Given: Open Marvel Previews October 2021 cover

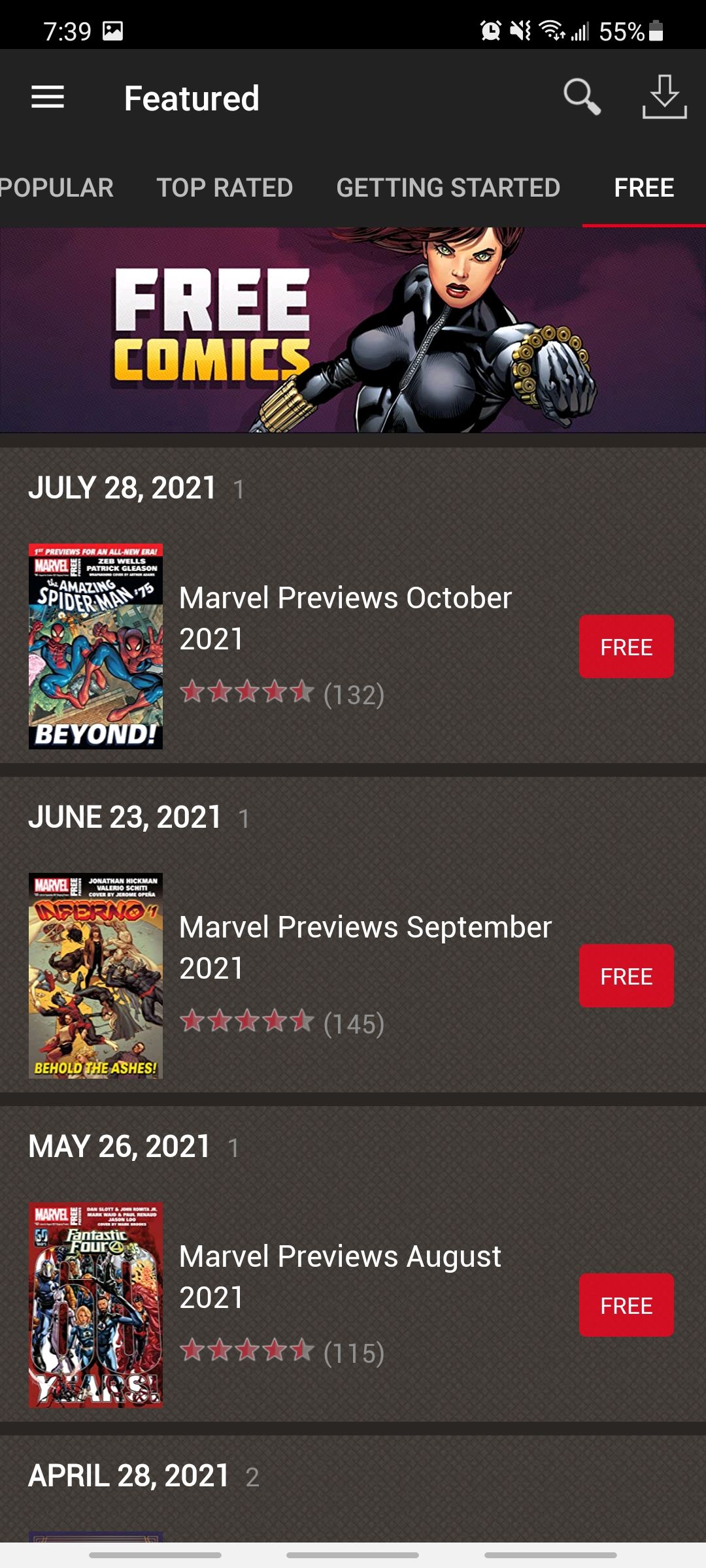Looking at the screenshot, I should point(95,647).
